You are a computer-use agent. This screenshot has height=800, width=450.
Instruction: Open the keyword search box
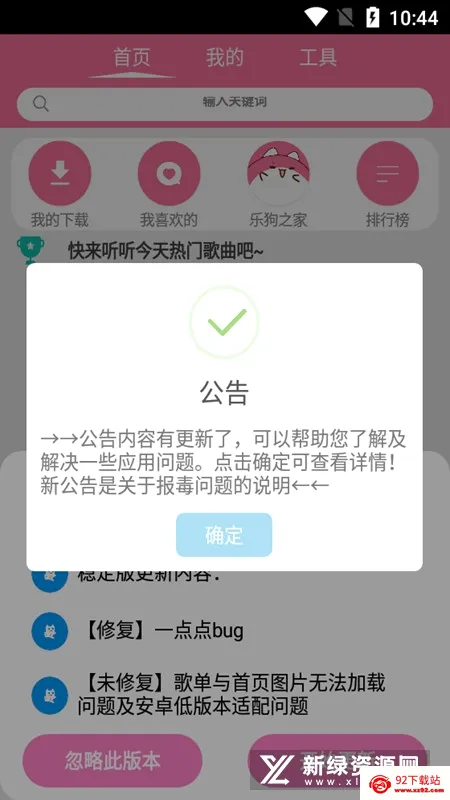pyautogui.click(x=225, y=104)
